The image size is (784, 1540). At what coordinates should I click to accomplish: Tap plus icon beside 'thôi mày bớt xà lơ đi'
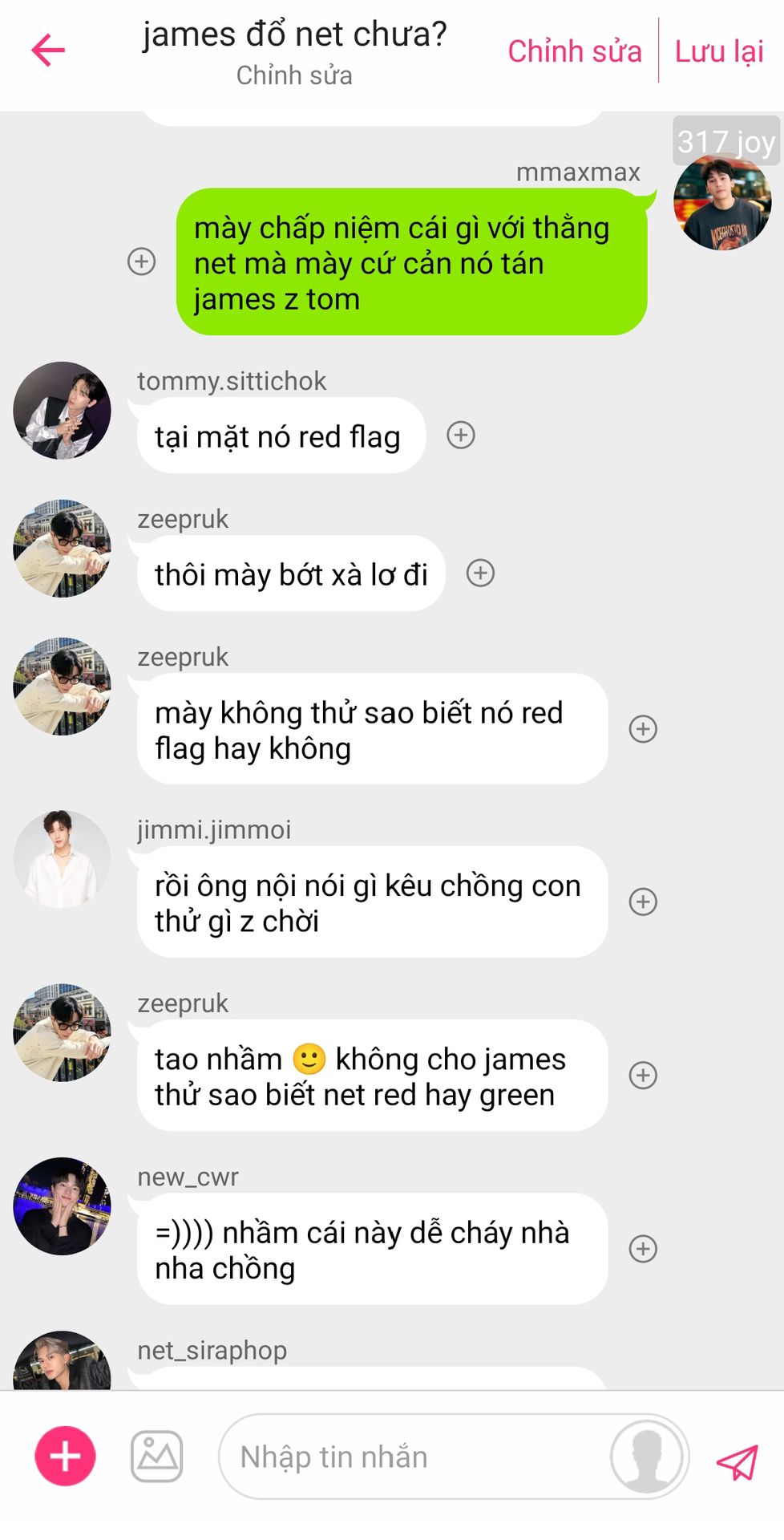click(481, 573)
